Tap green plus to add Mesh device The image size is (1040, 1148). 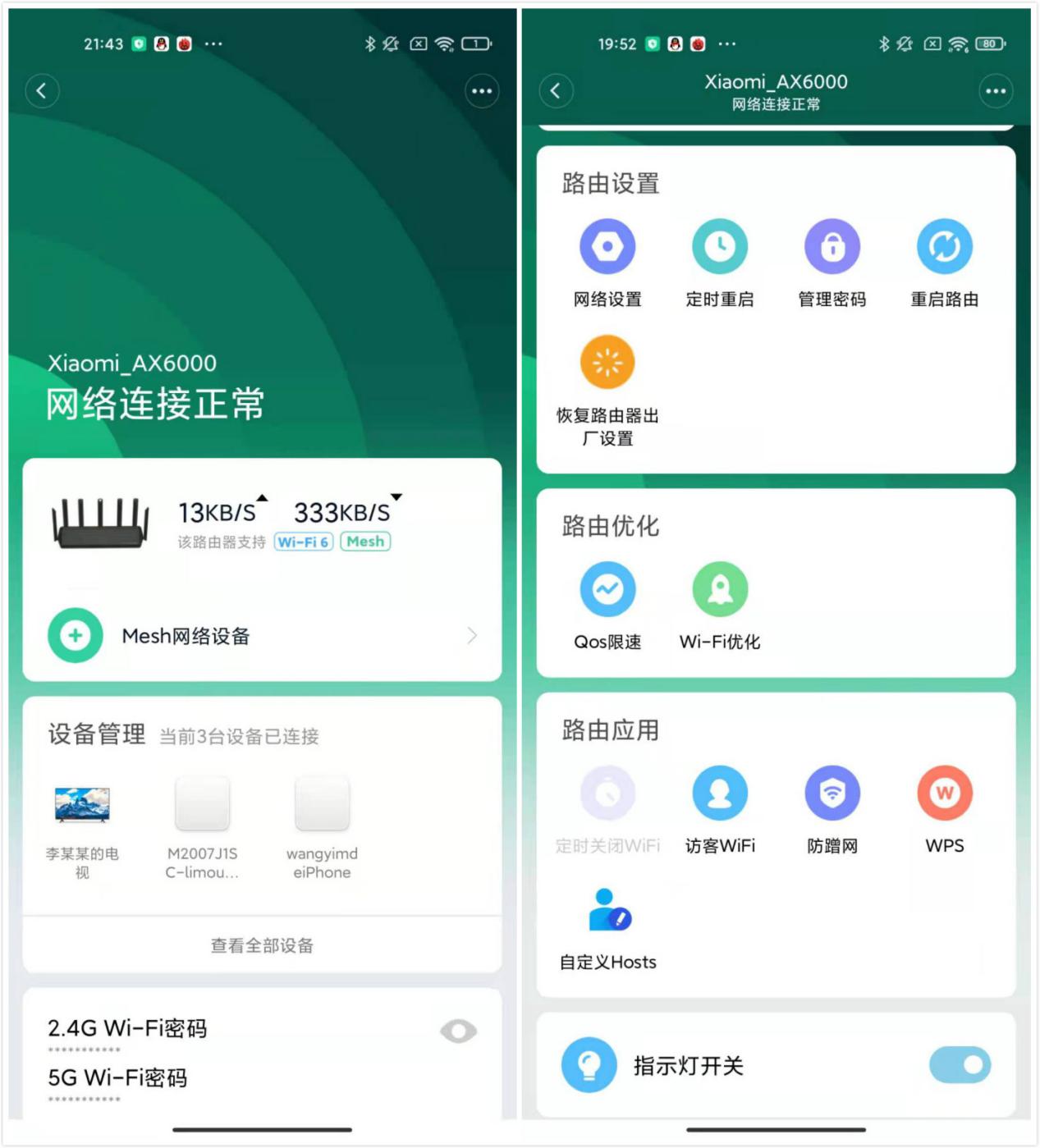pyautogui.click(x=75, y=636)
